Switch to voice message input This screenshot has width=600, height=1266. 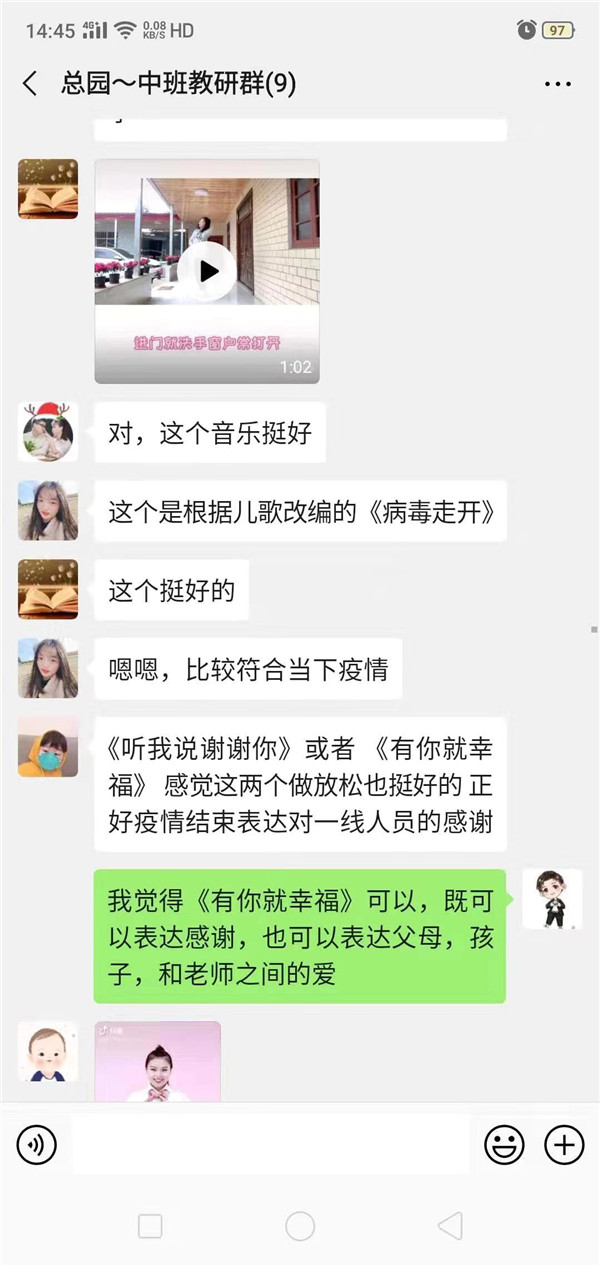(37, 1144)
